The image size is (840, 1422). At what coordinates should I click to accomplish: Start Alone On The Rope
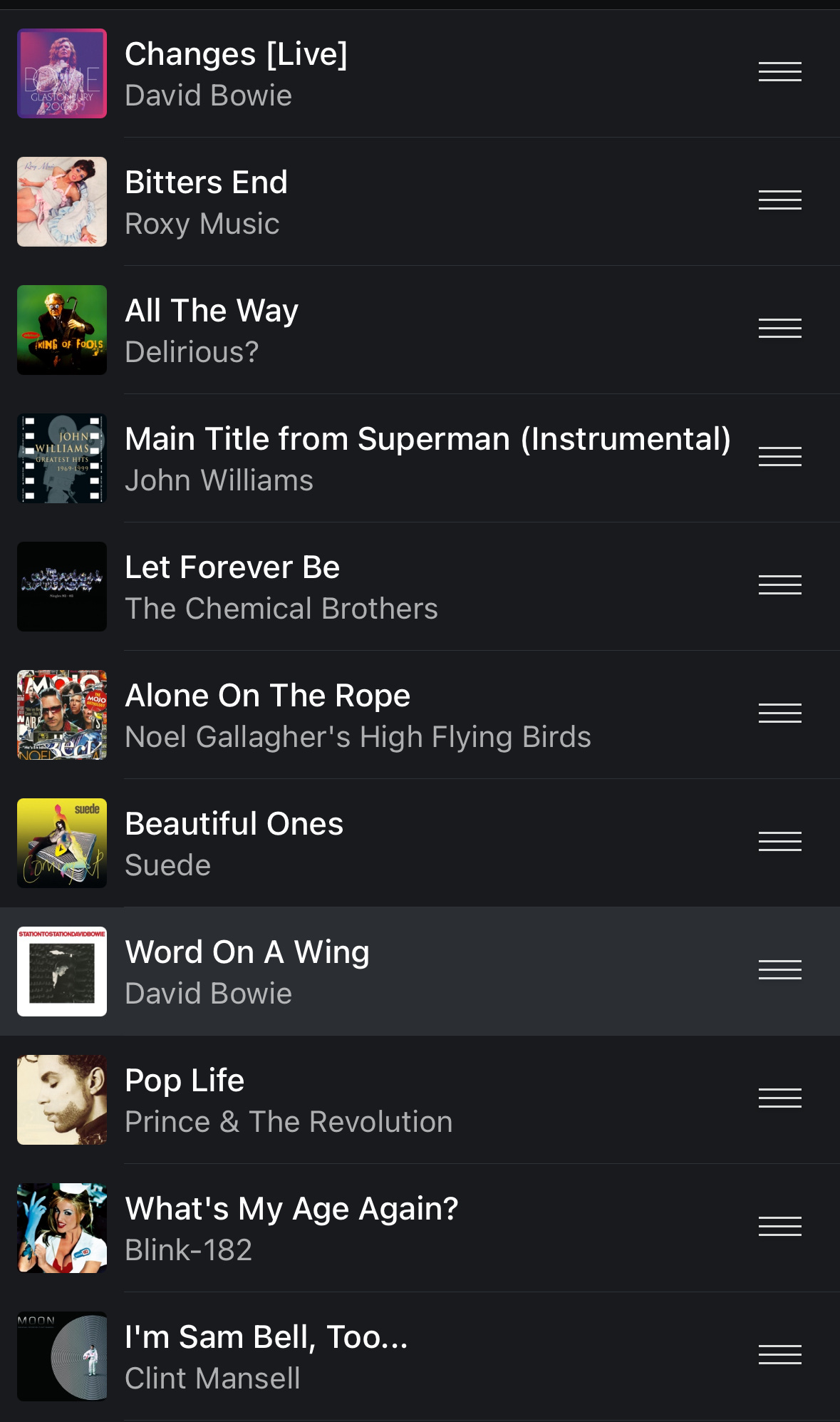(x=268, y=715)
